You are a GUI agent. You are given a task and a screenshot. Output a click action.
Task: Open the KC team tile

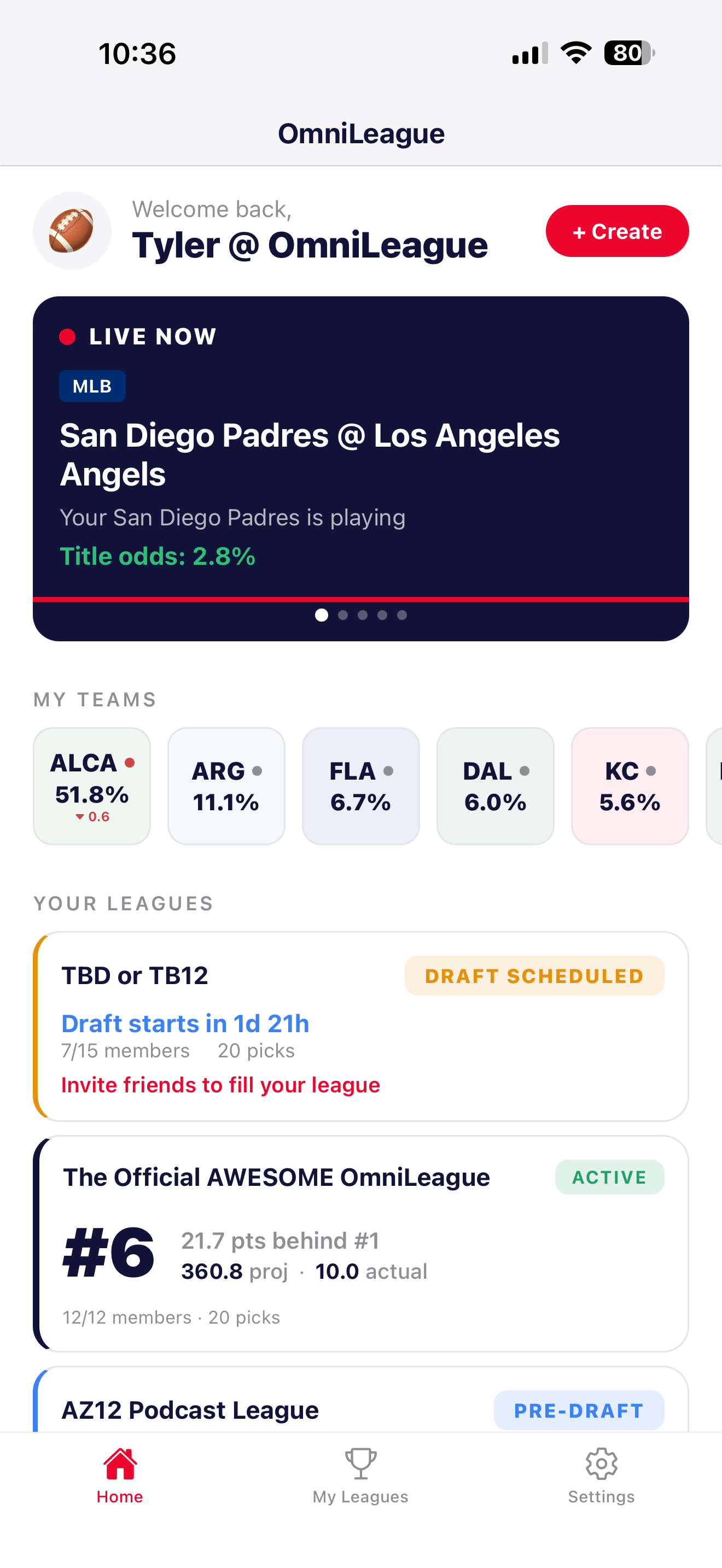tap(630, 786)
